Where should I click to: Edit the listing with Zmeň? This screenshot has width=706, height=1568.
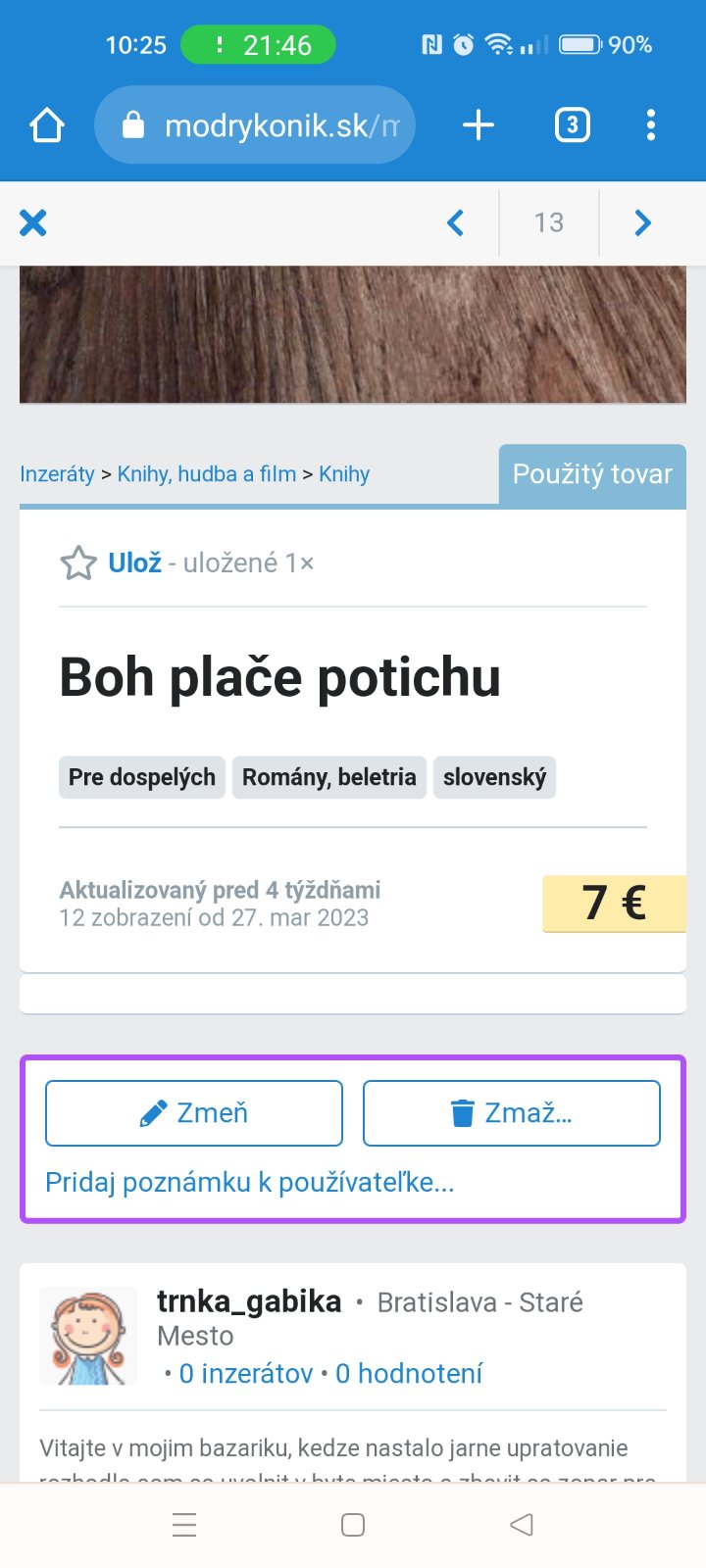click(x=194, y=1113)
